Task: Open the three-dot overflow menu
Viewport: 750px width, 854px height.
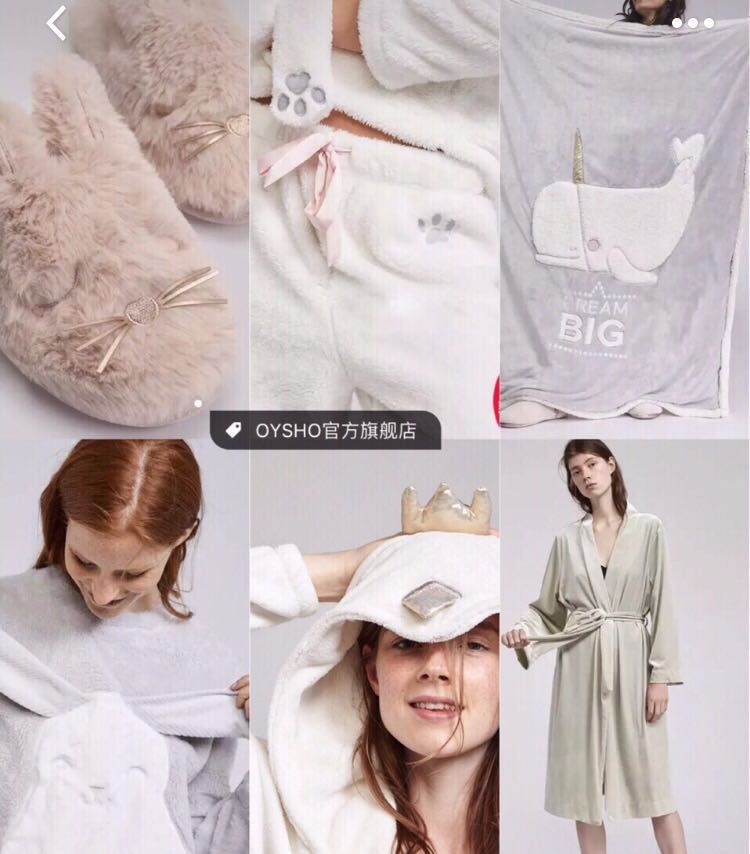Action: point(692,23)
